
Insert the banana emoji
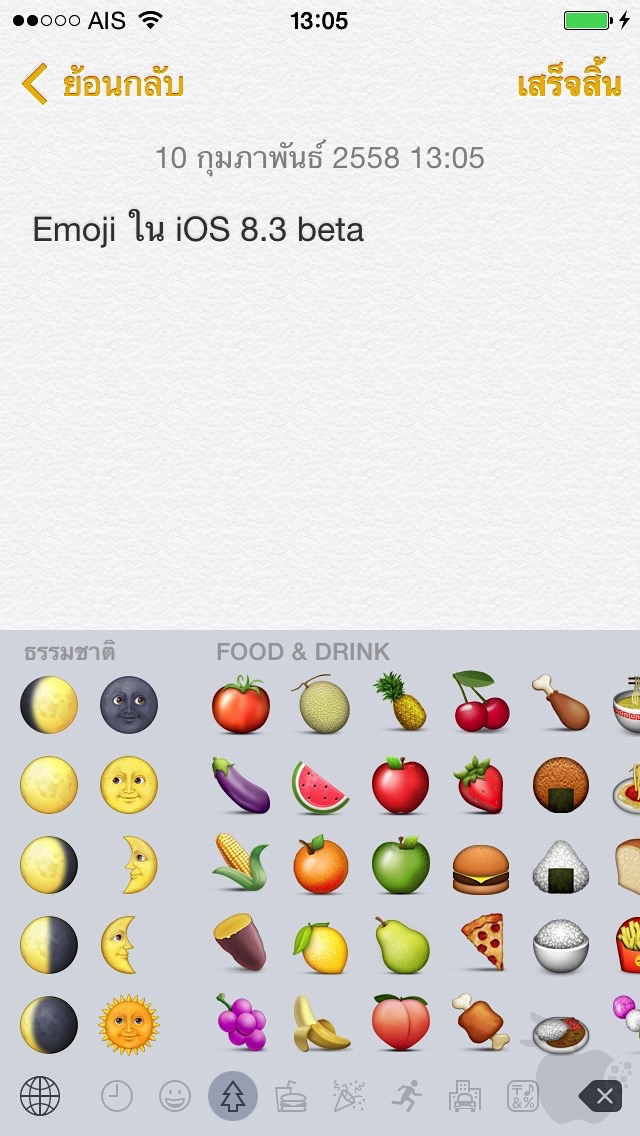point(320,1023)
